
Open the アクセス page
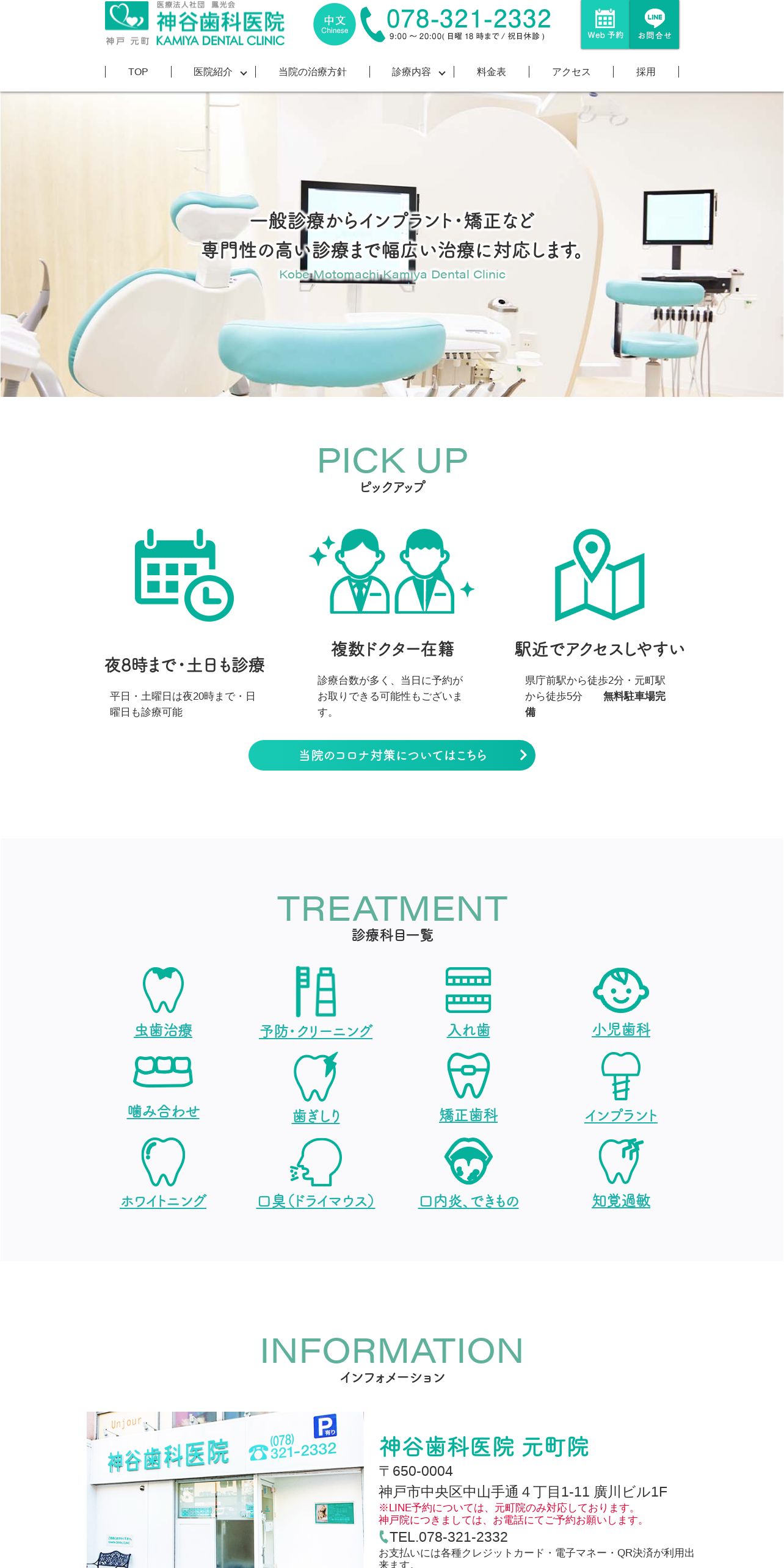(x=571, y=72)
